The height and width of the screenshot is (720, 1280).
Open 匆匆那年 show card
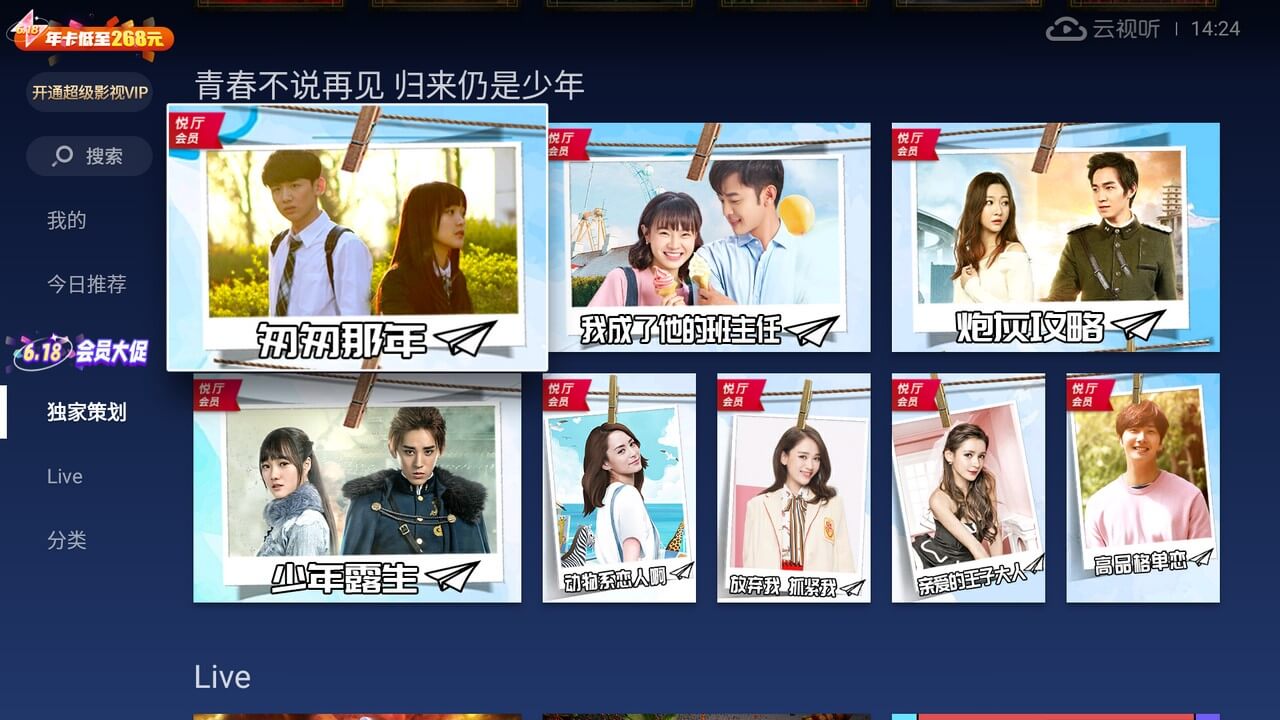tap(357, 238)
